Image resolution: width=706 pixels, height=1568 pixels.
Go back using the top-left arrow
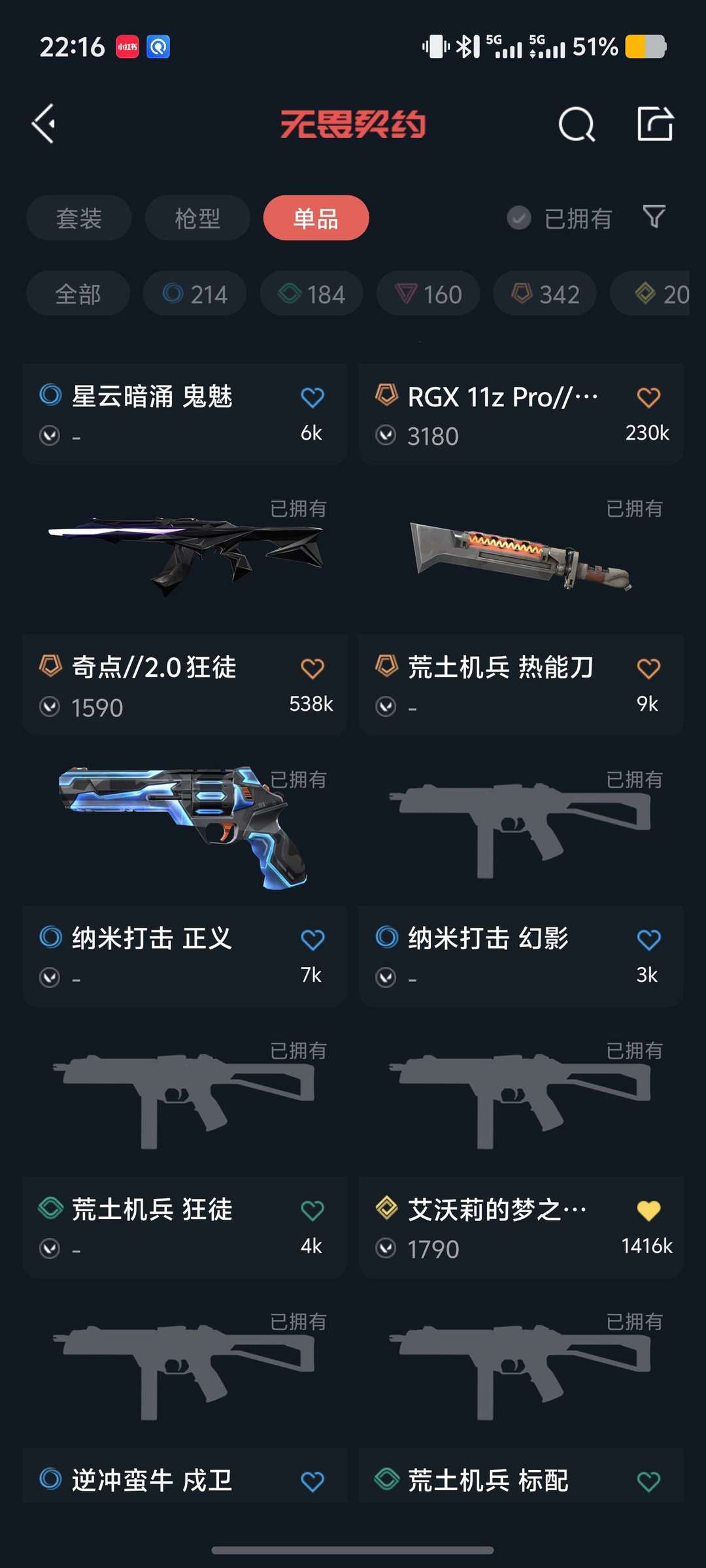click(x=43, y=123)
